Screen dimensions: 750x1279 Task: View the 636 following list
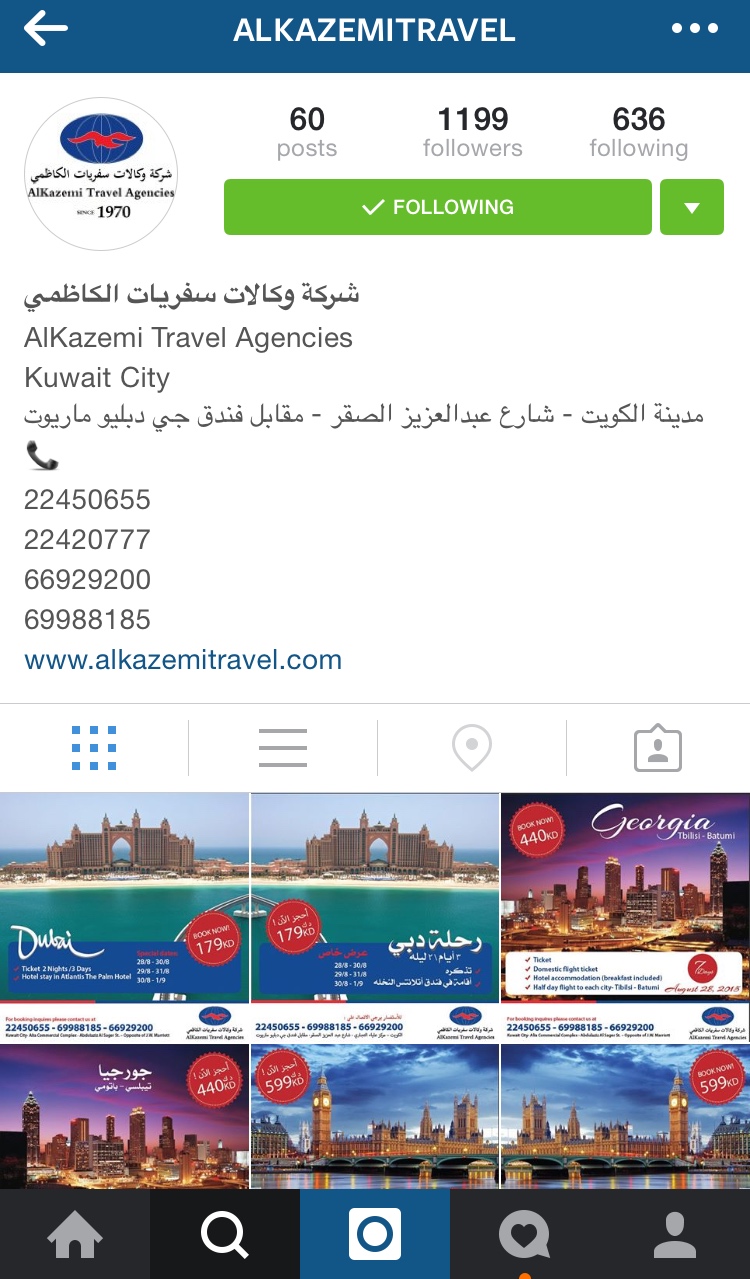pyautogui.click(x=638, y=133)
